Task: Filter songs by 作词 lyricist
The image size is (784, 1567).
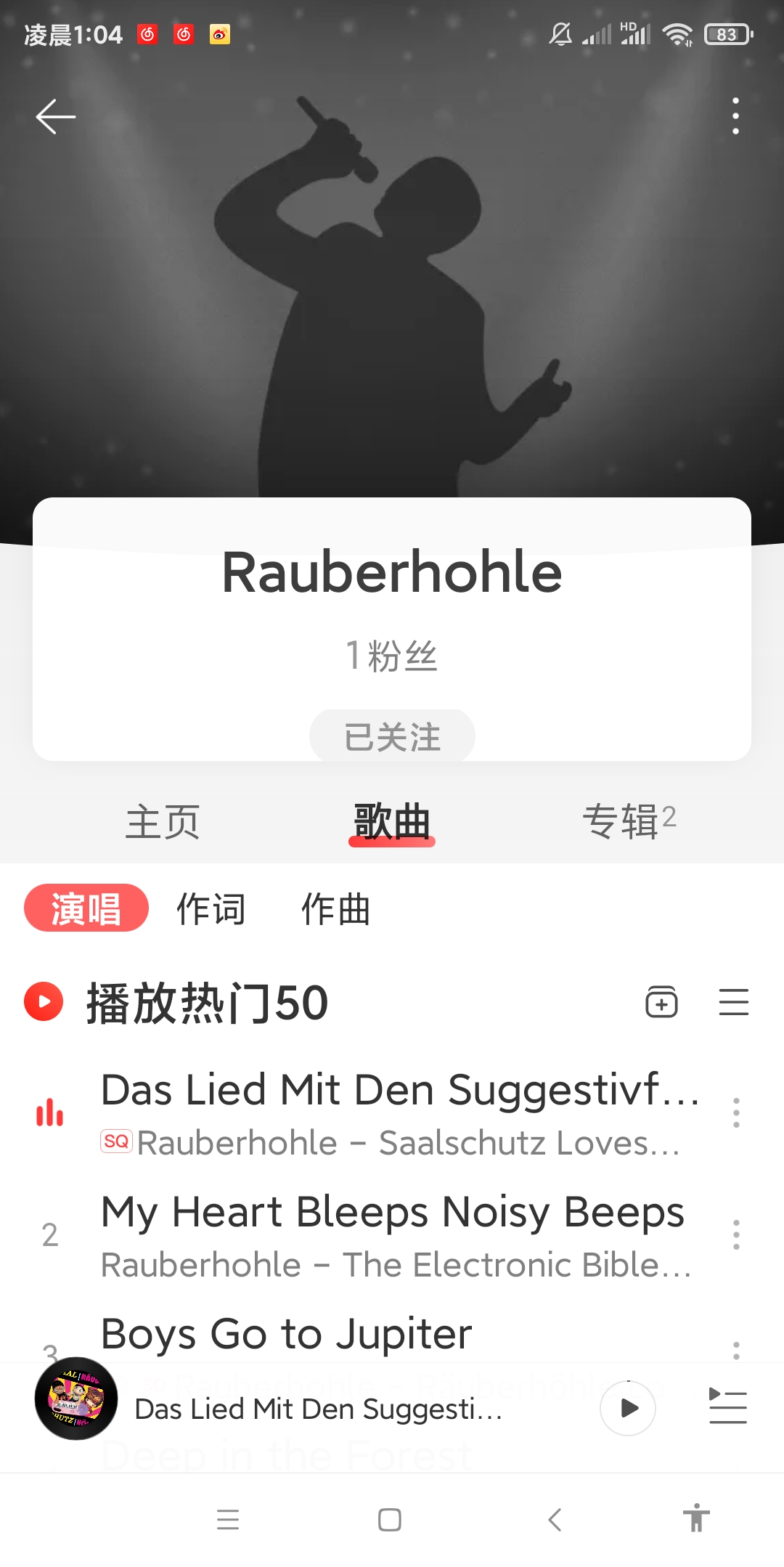Action: (x=211, y=908)
